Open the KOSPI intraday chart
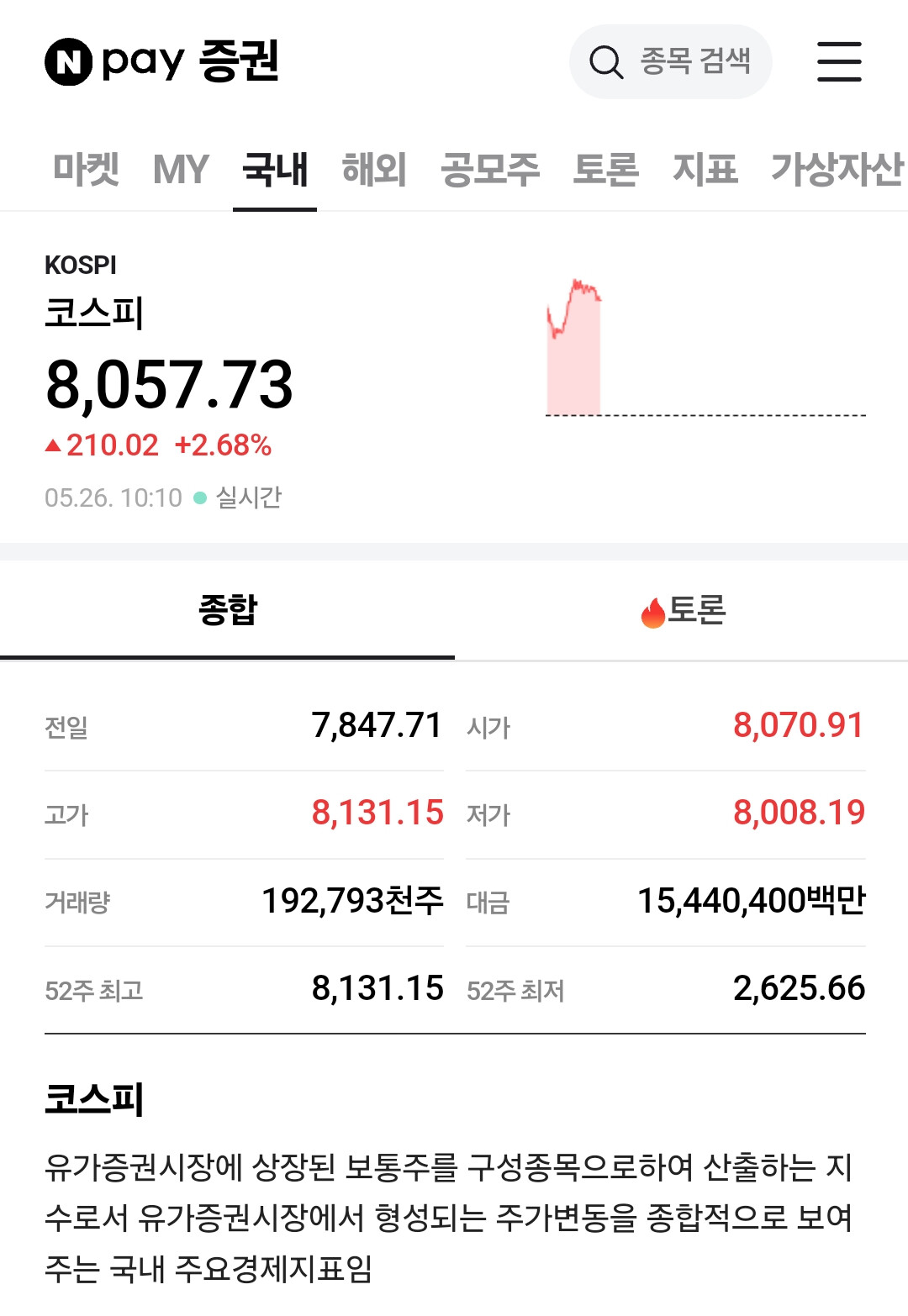 click(705, 347)
